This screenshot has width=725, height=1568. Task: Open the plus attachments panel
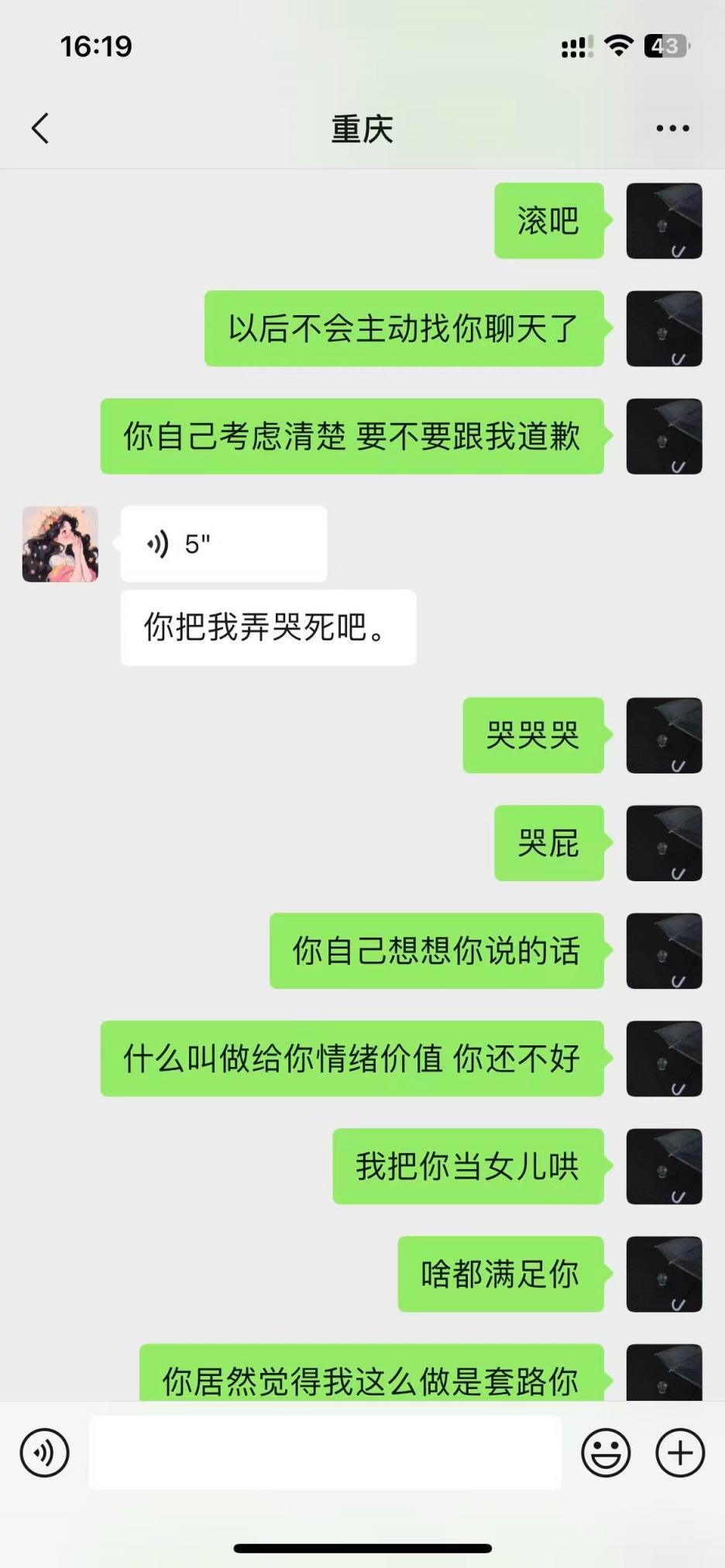click(x=680, y=1453)
